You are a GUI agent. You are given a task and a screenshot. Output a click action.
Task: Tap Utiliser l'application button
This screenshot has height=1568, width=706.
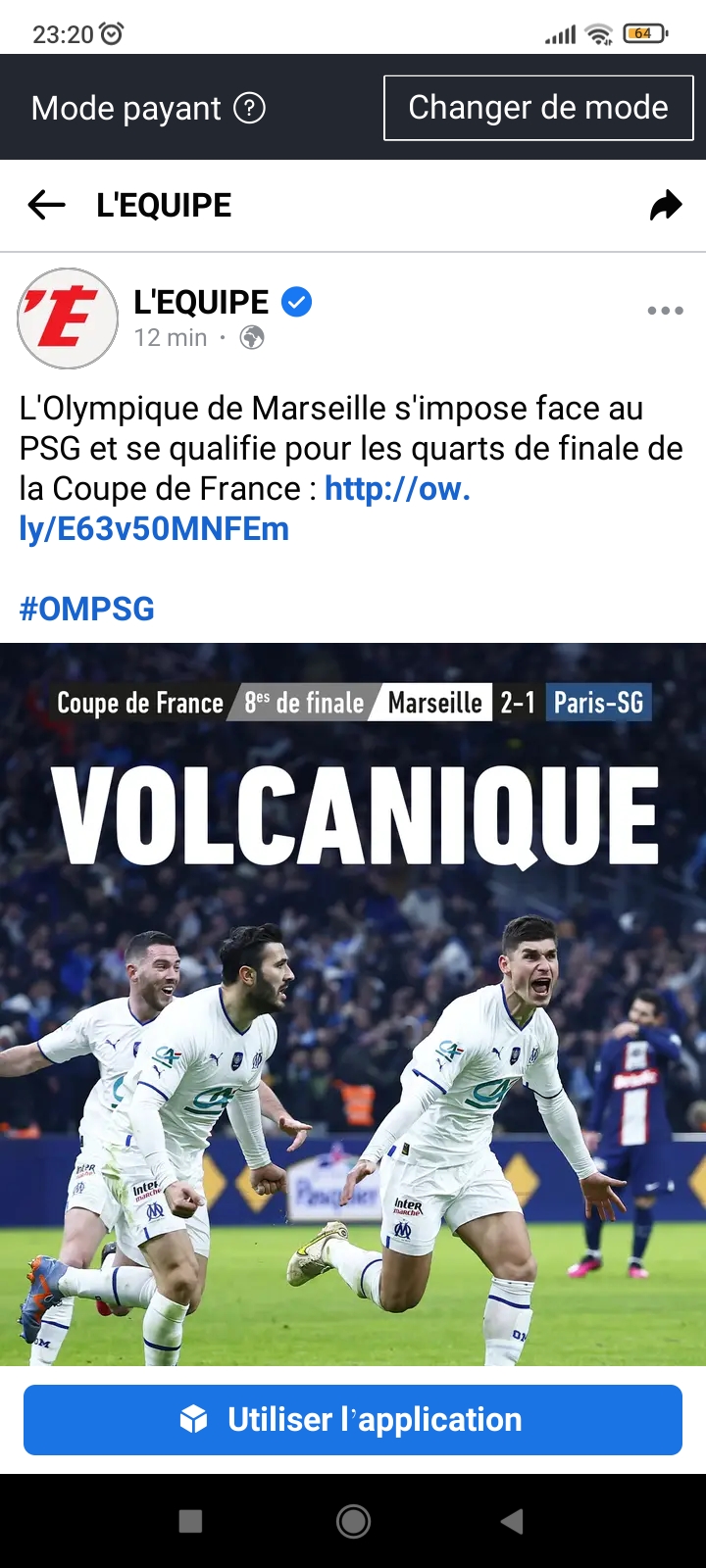353,1419
